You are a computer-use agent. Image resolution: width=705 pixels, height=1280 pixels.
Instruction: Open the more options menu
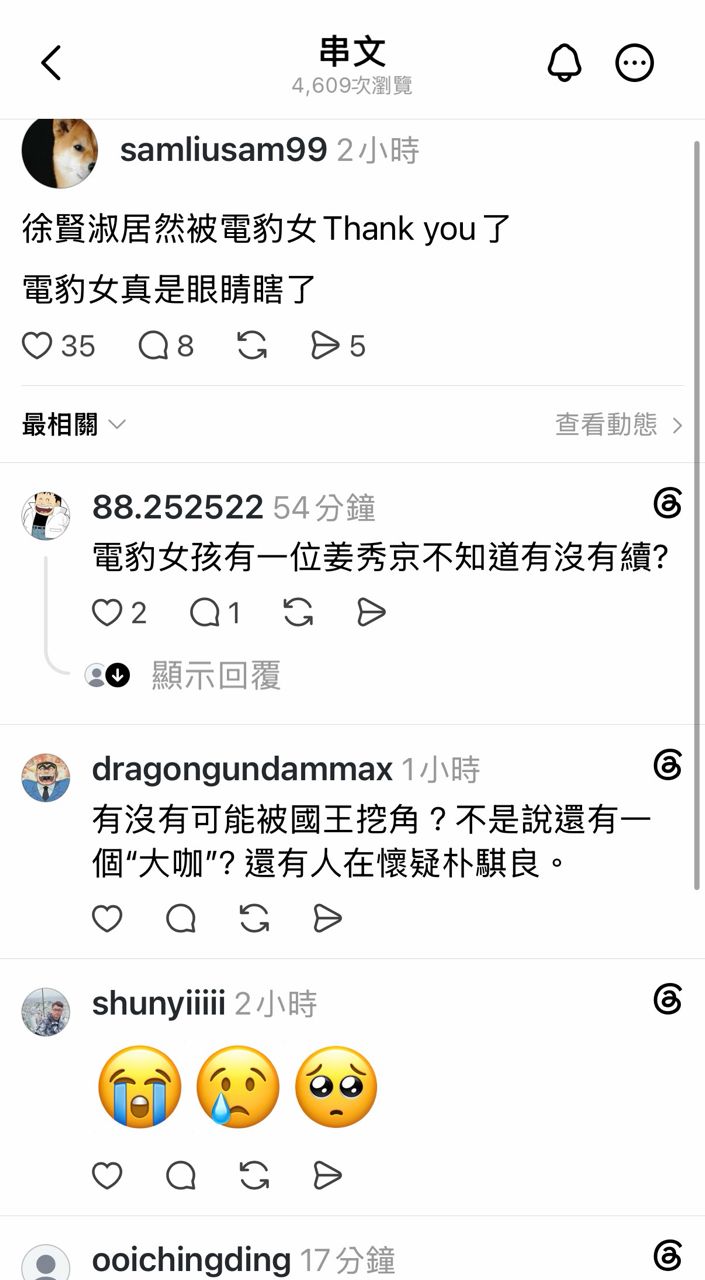point(634,63)
